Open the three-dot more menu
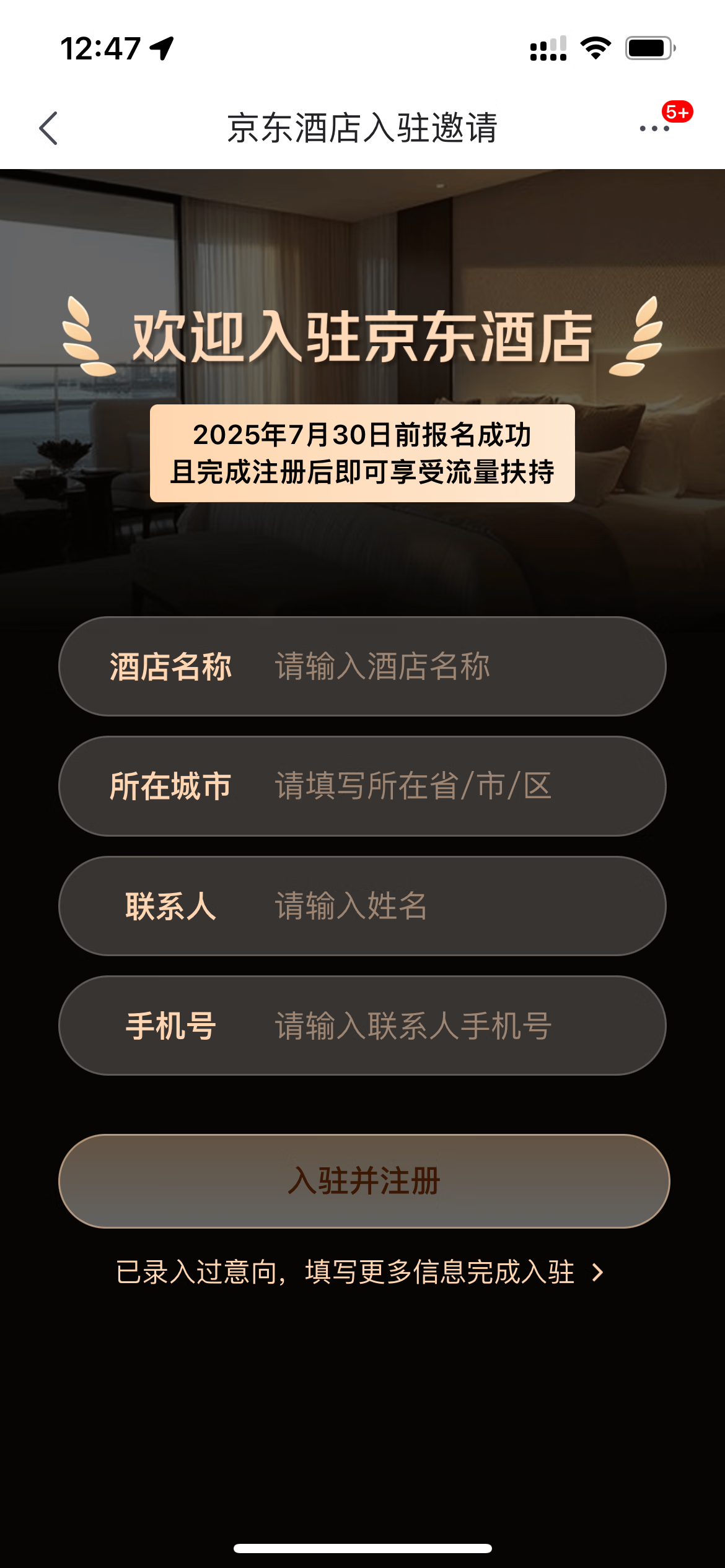 point(654,128)
